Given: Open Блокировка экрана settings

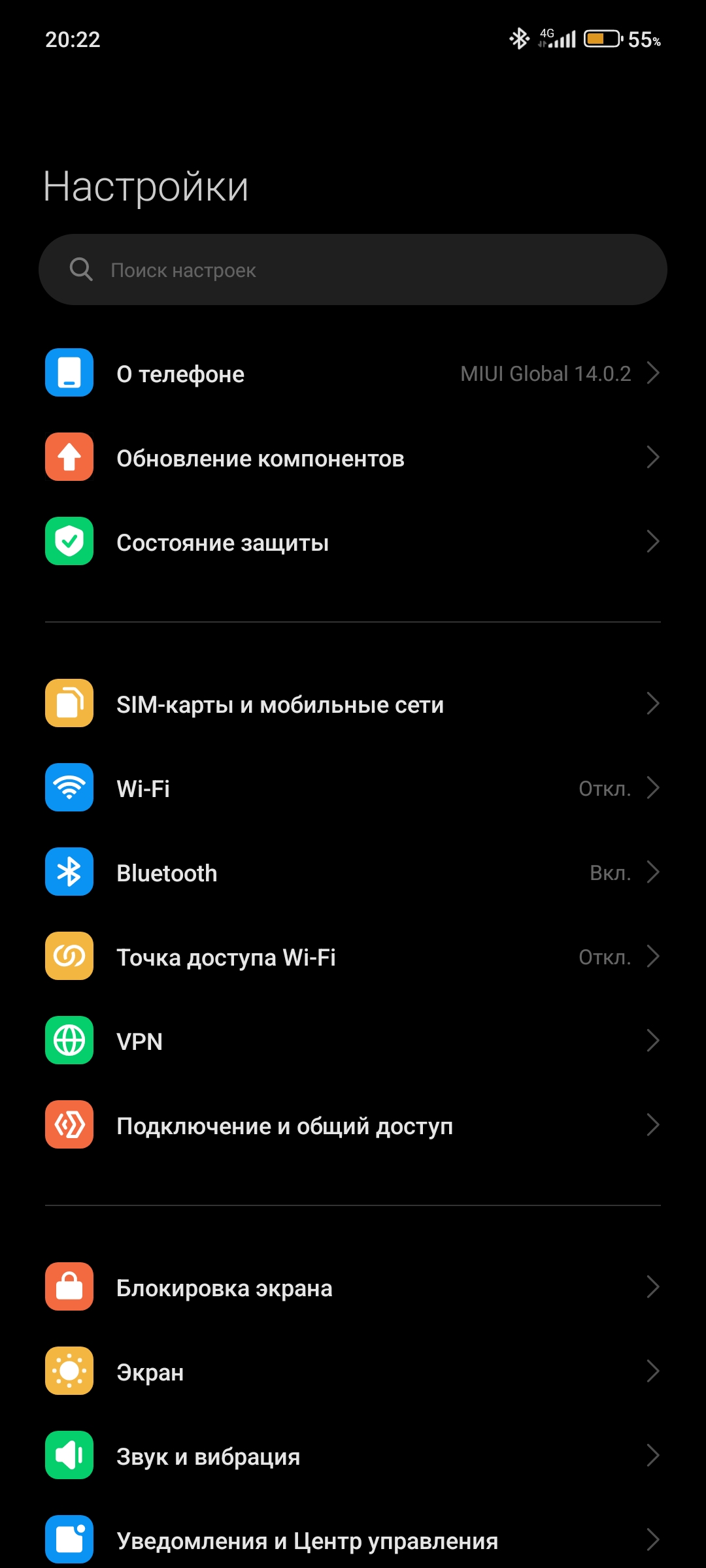Looking at the screenshot, I should tap(353, 1288).
